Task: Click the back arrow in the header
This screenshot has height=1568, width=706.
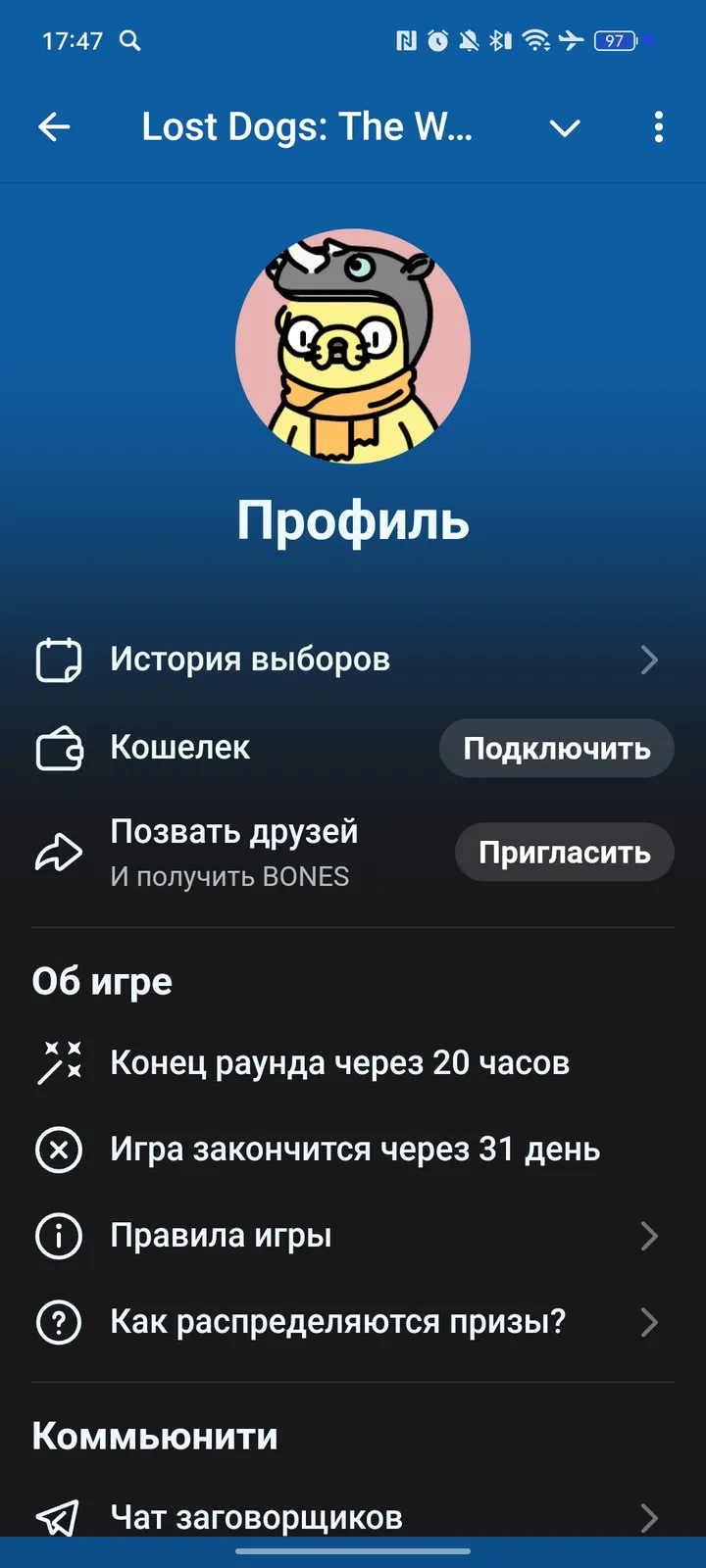Action: click(x=55, y=126)
